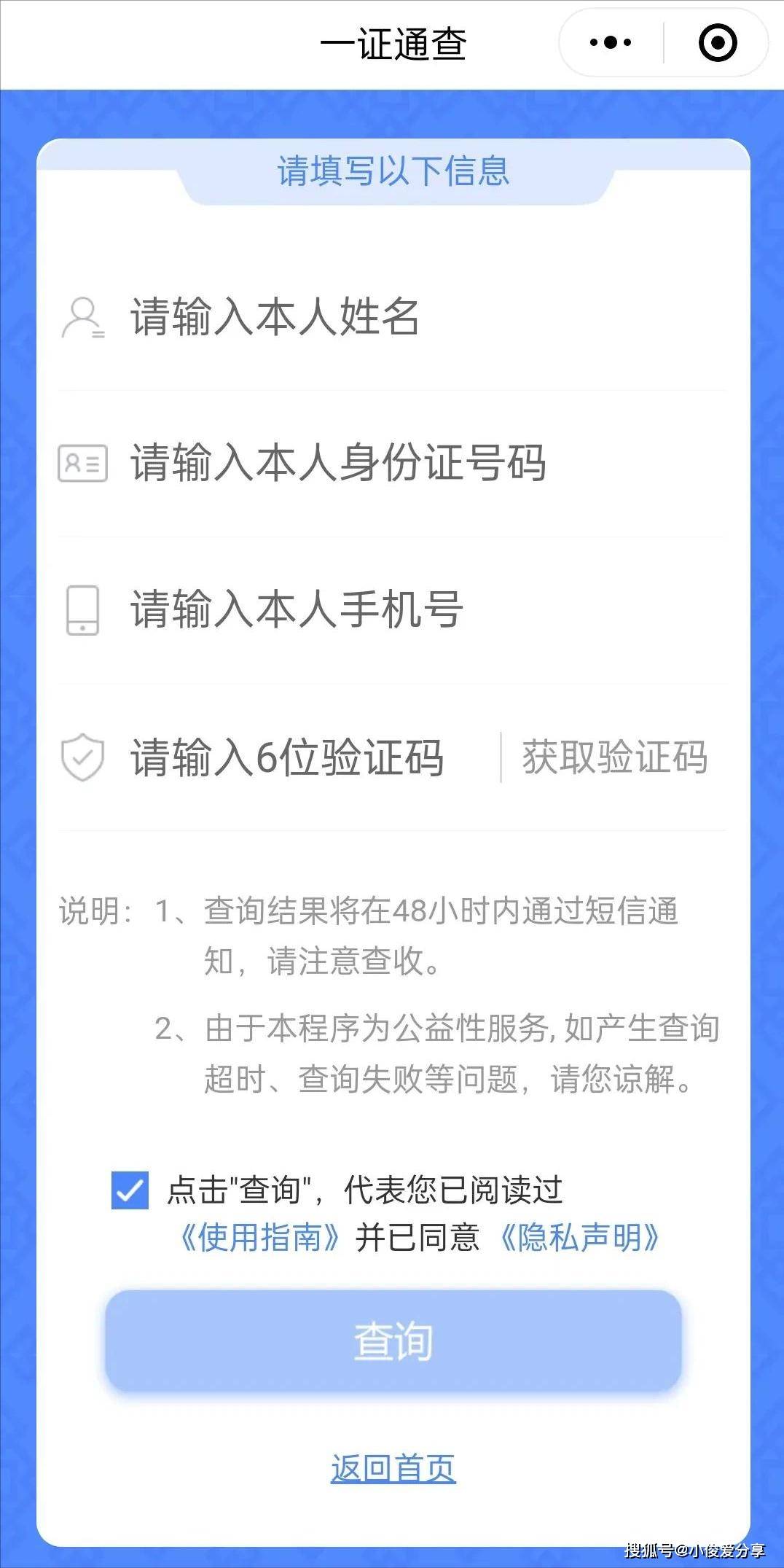Close the mini program via circle icon
The height and width of the screenshot is (1568, 784).
click(718, 43)
